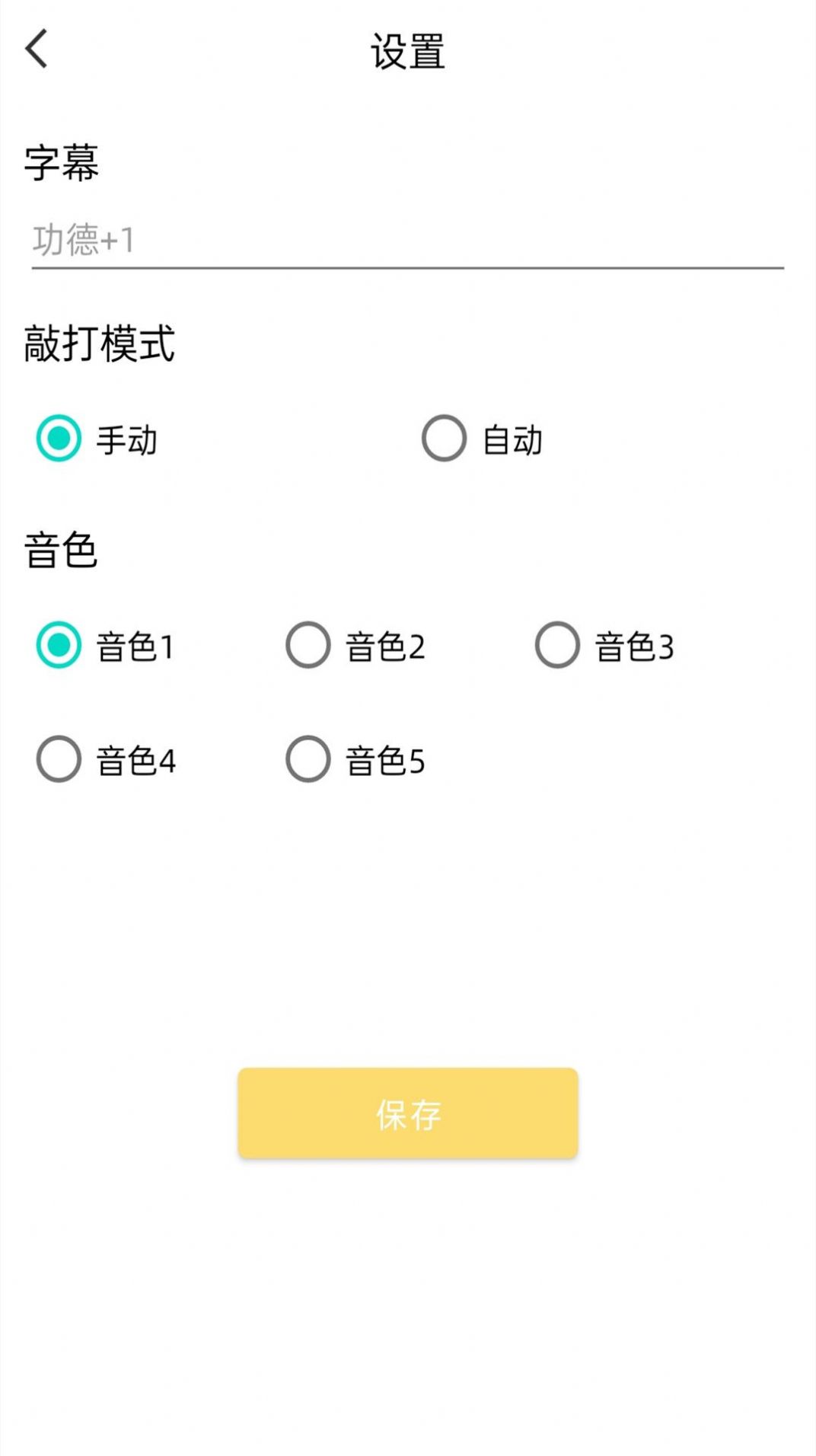Image resolution: width=816 pixels, height=1456 pixels.
Task: Click the 音色2 label next to its circle
Action: point(384,647)
